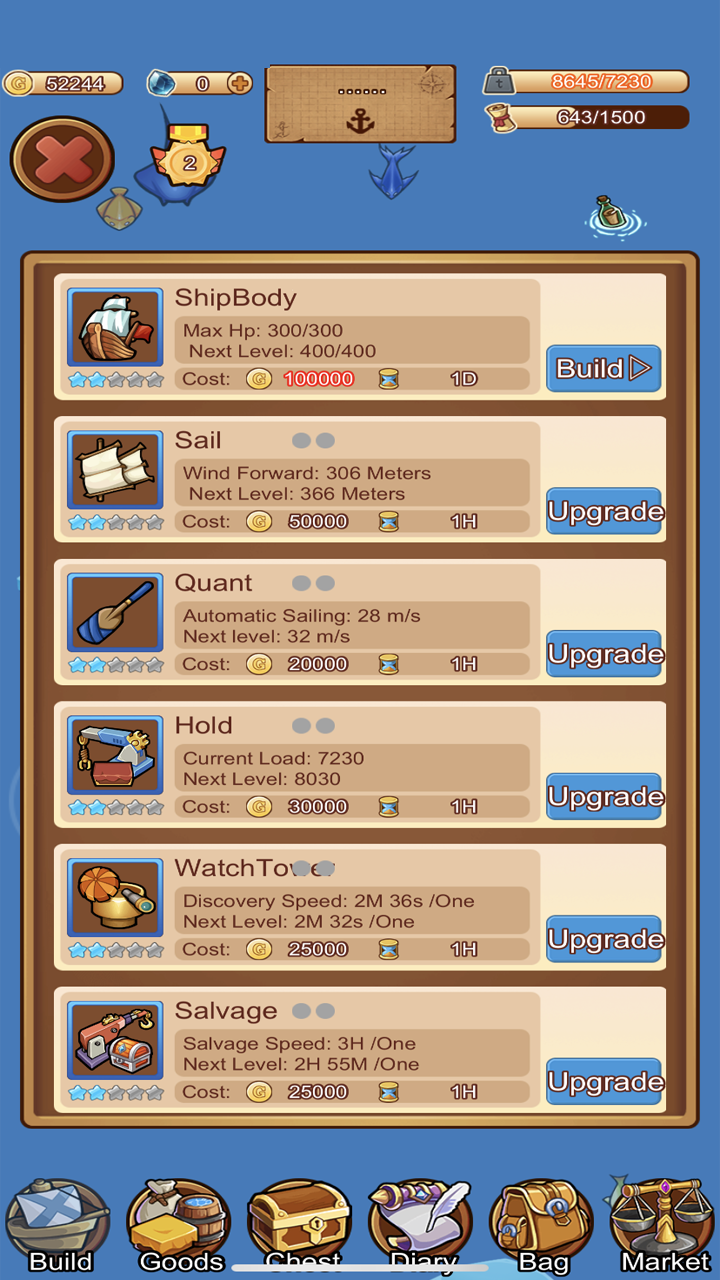The height and width of the screenshot is (1280, 720).
Task: Collect the floating message bottle
Action: pos(612,214)
